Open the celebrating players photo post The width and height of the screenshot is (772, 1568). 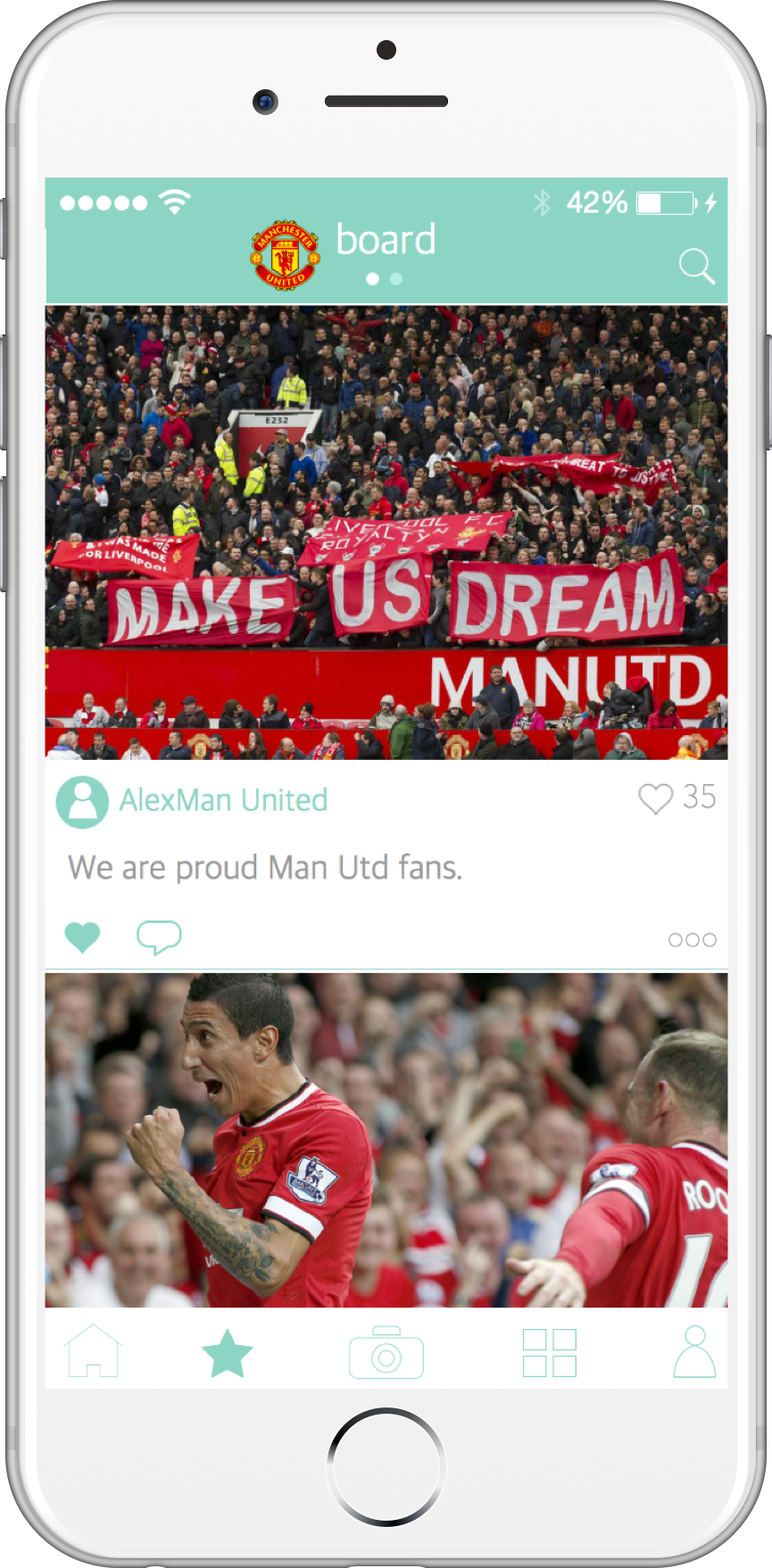[x=386, y=1140]
